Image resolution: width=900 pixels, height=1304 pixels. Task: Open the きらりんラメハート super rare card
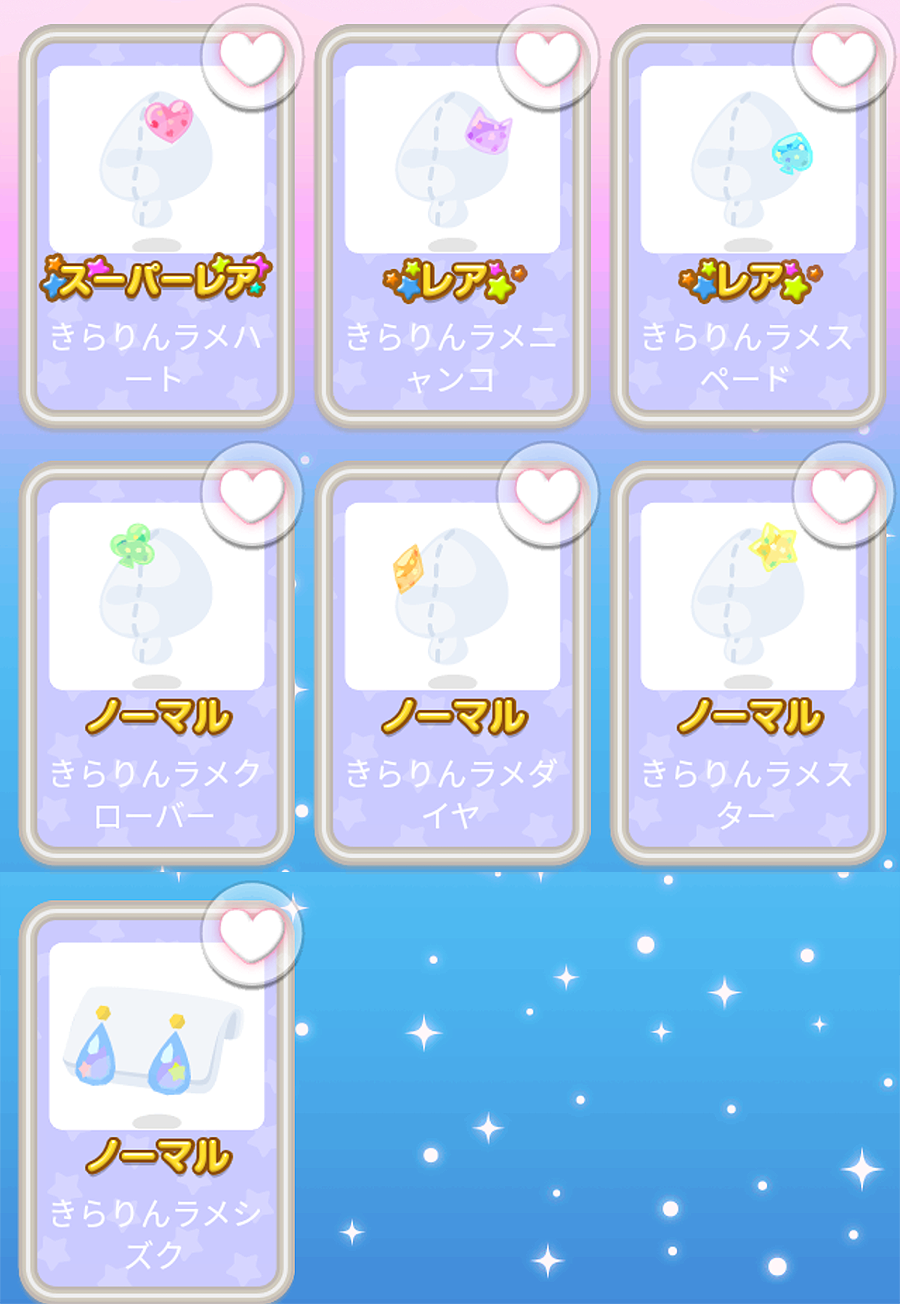(x=156, y=200)
